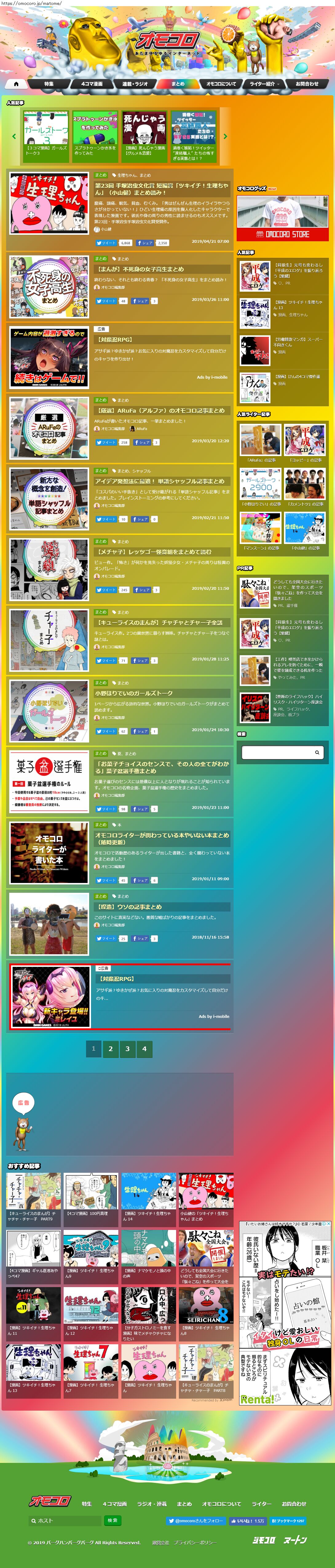This screenshot has width=335, height=1568.
Task: Tap the sidebar search box
Action: pos(277,752)
